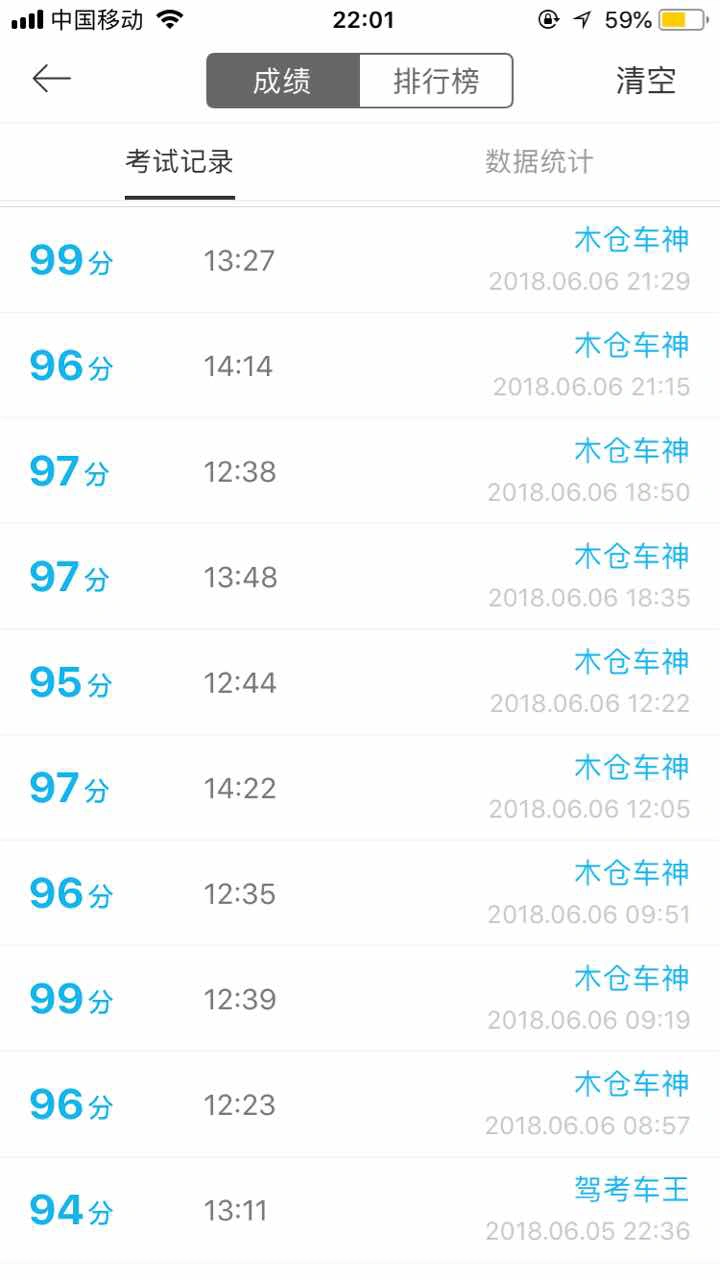Image resolution: width=720 pixels, height=1280 pixels.
Task: View the 97分 record from 18:50
Action: 360,471
